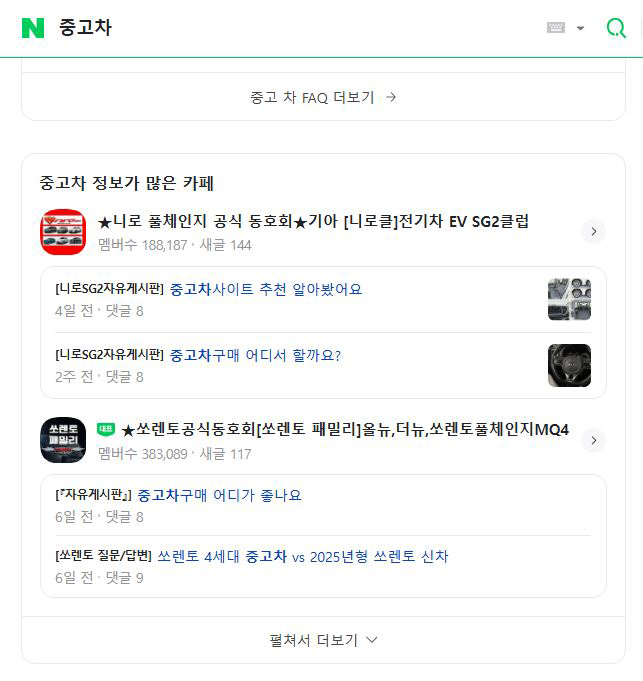Image resolution: width=643 pixels, height=681 pixels.
Task: Tap the chevron beside 쏘렌토공식동호회 cafe
Action: pos(593,440)
